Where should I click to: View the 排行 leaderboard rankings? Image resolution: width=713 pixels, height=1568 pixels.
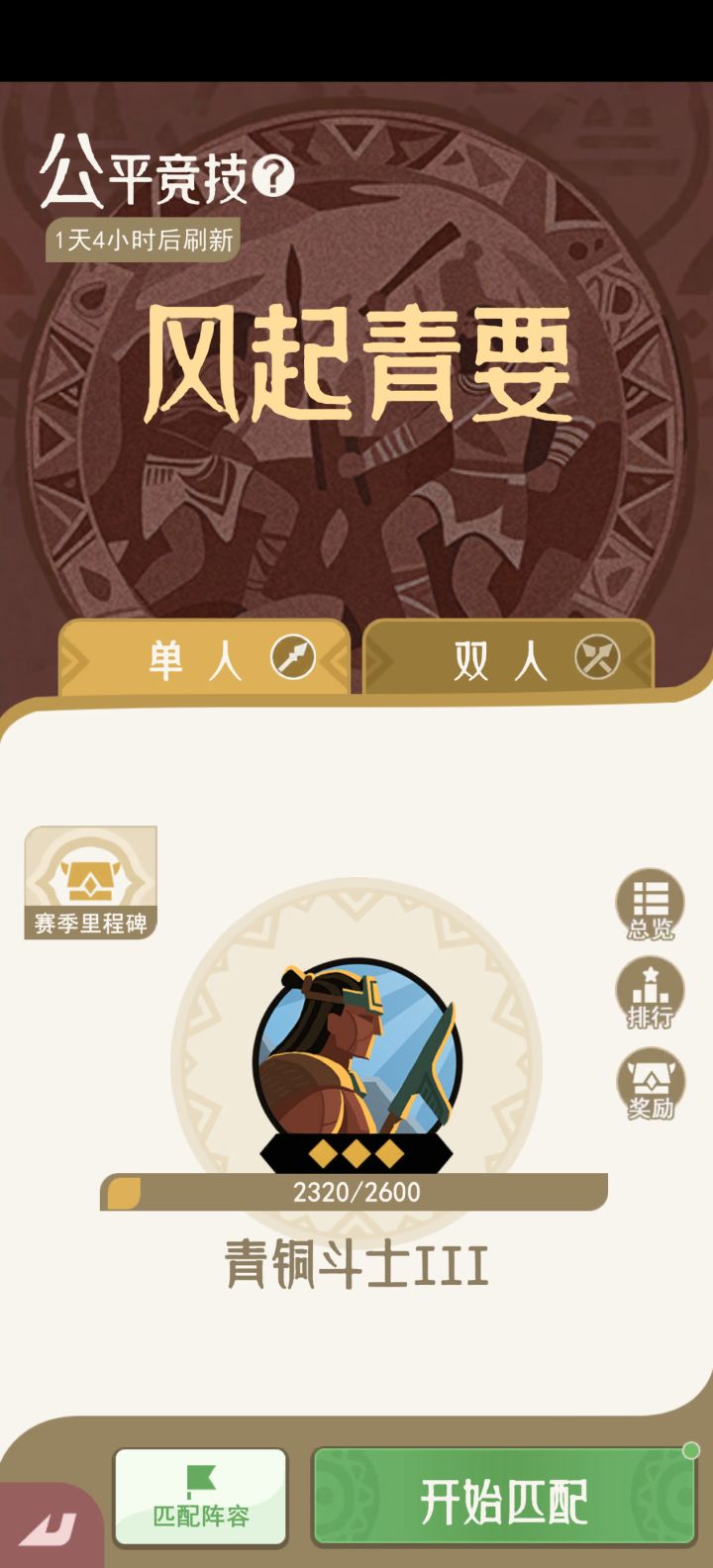click(650, 993)
